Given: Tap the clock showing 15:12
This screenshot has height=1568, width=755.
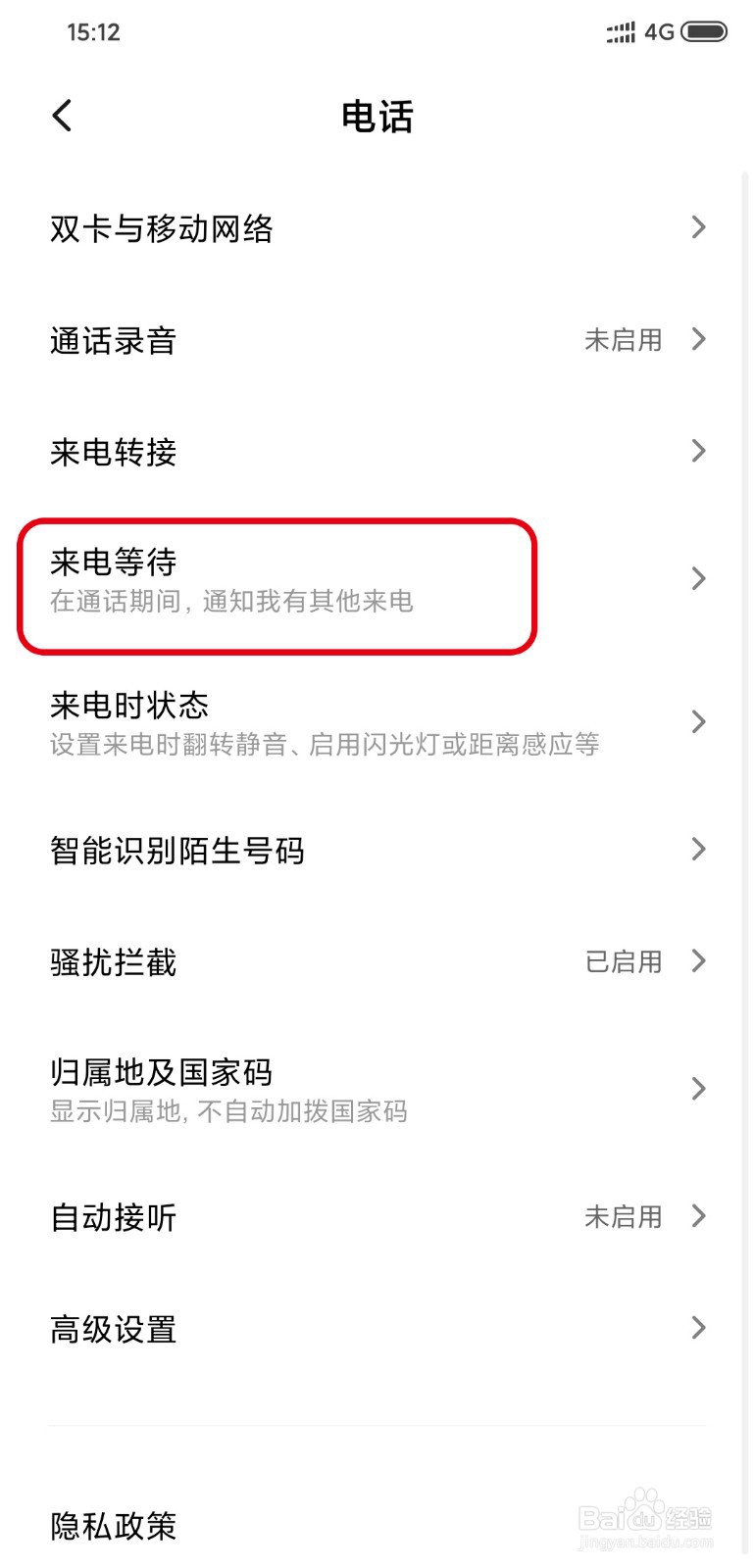Looking at the screenshot, I should 94,32.
